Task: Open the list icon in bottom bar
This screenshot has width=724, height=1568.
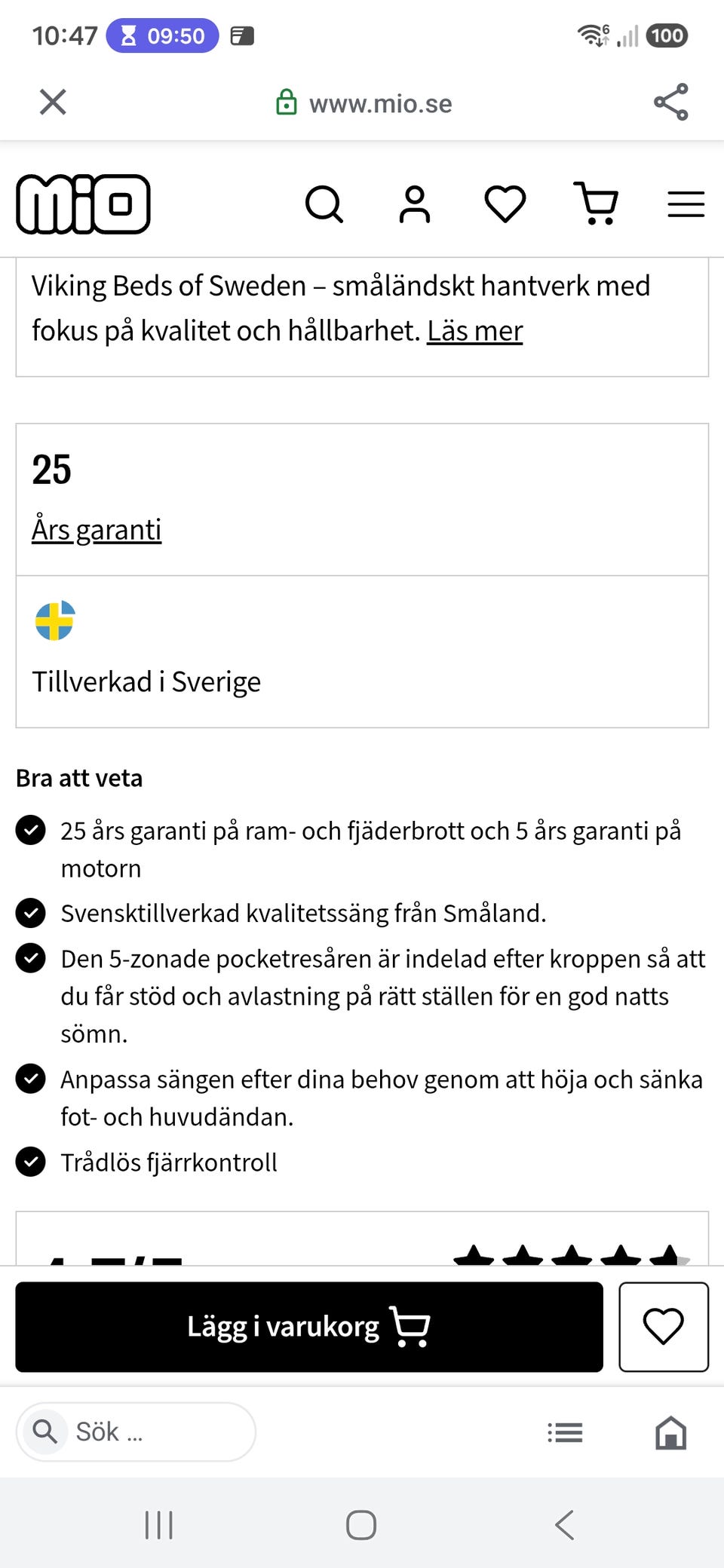Action: 565,1432
